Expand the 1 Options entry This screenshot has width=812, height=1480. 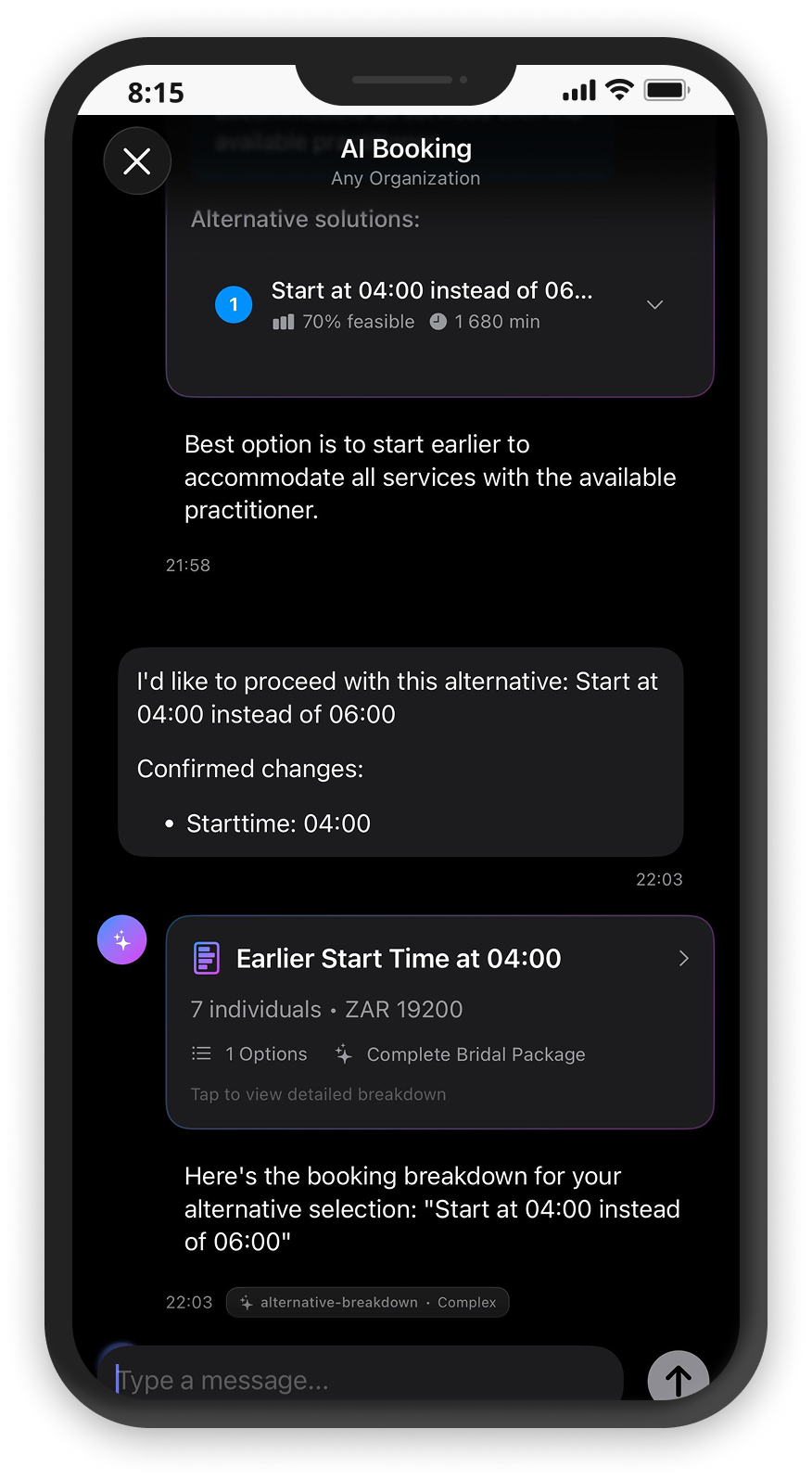click(265, 1053)
